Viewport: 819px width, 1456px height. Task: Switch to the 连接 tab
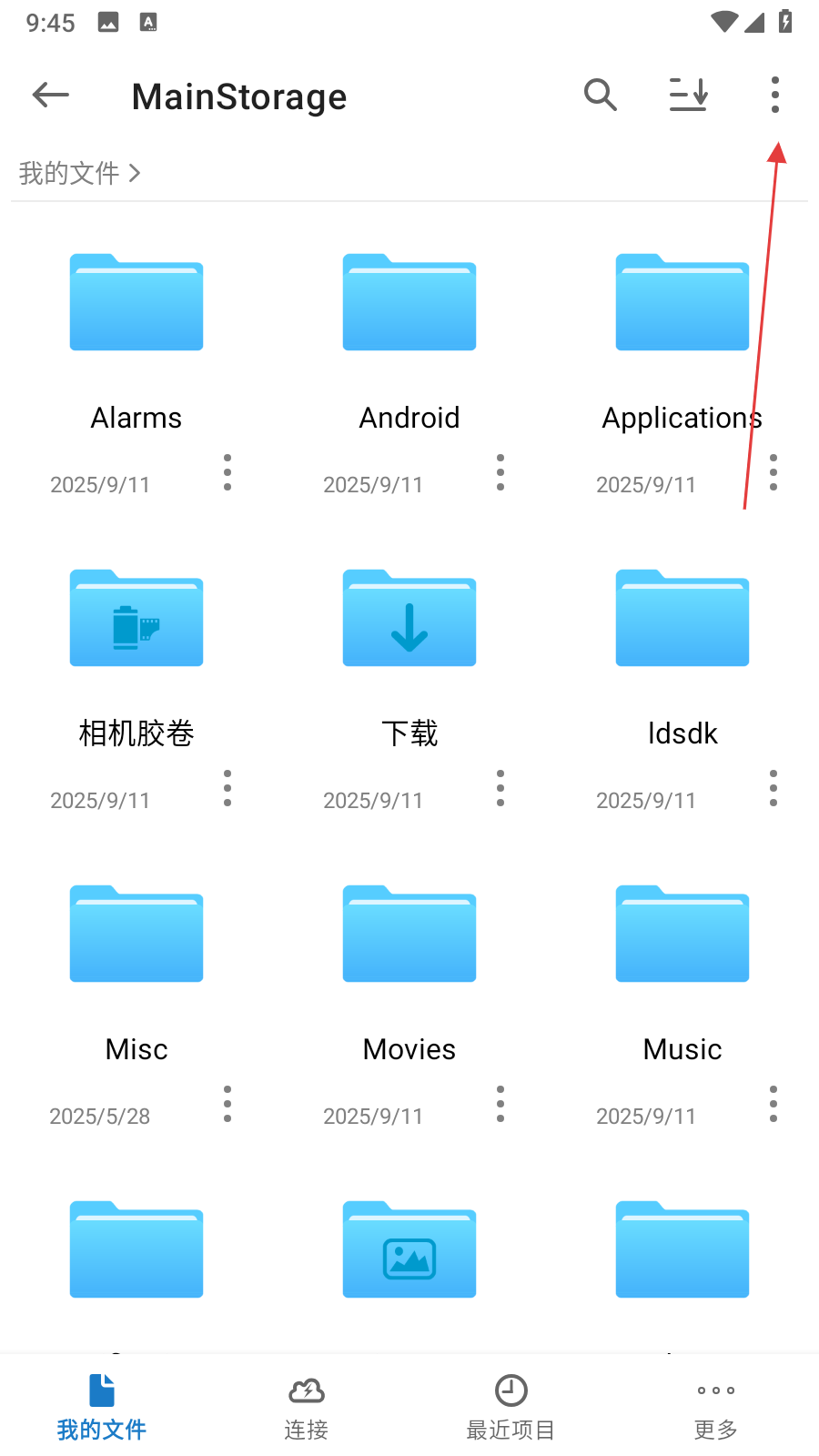(x=307, y=1407)
